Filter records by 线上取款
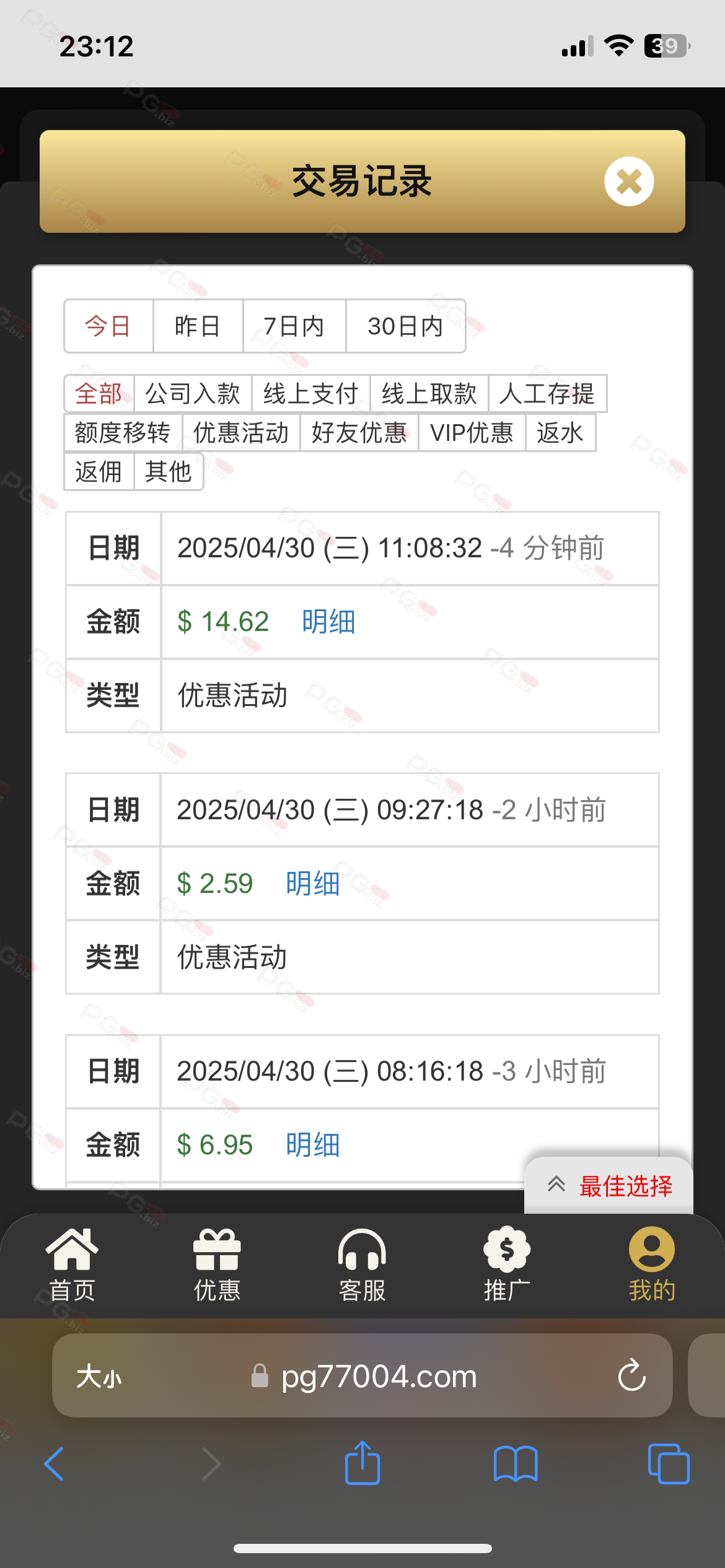 pyautogui.click(x=429, y=394)
